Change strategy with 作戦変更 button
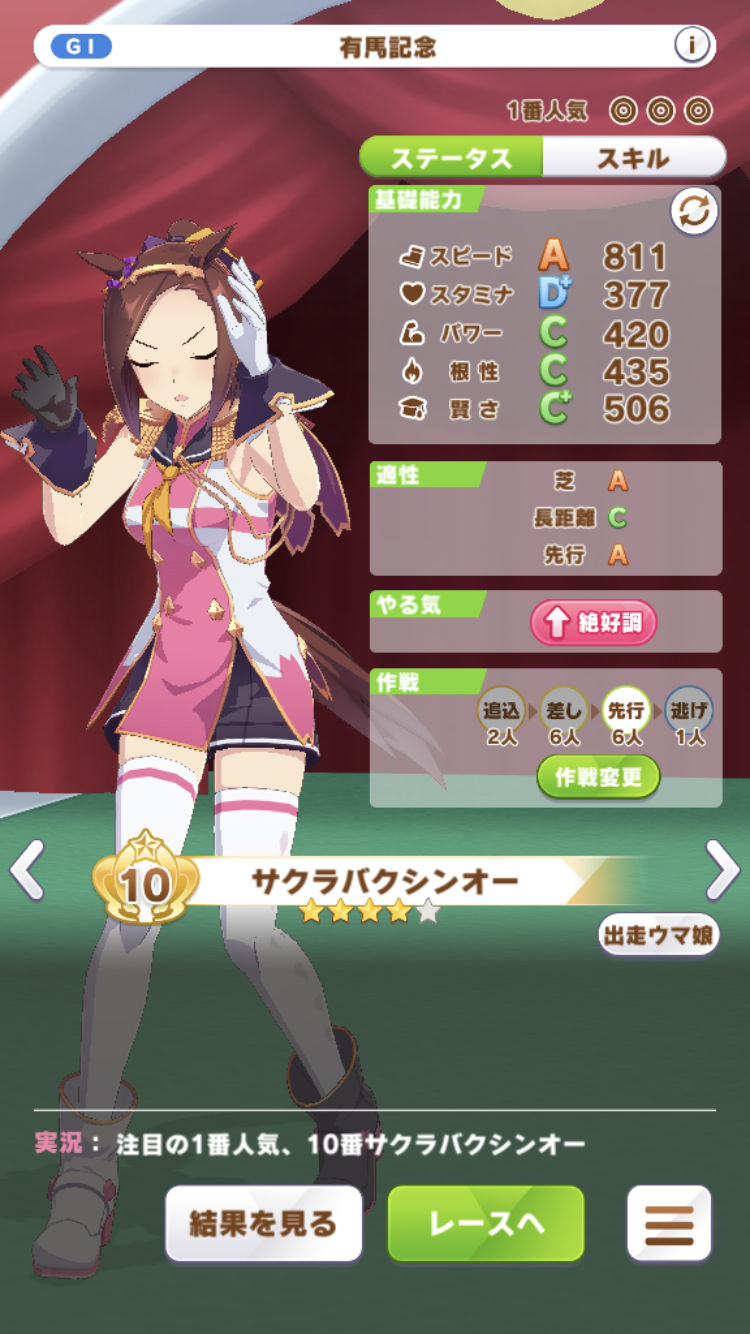The width and height of the screenshot is (750, 1334). point(598,777)
